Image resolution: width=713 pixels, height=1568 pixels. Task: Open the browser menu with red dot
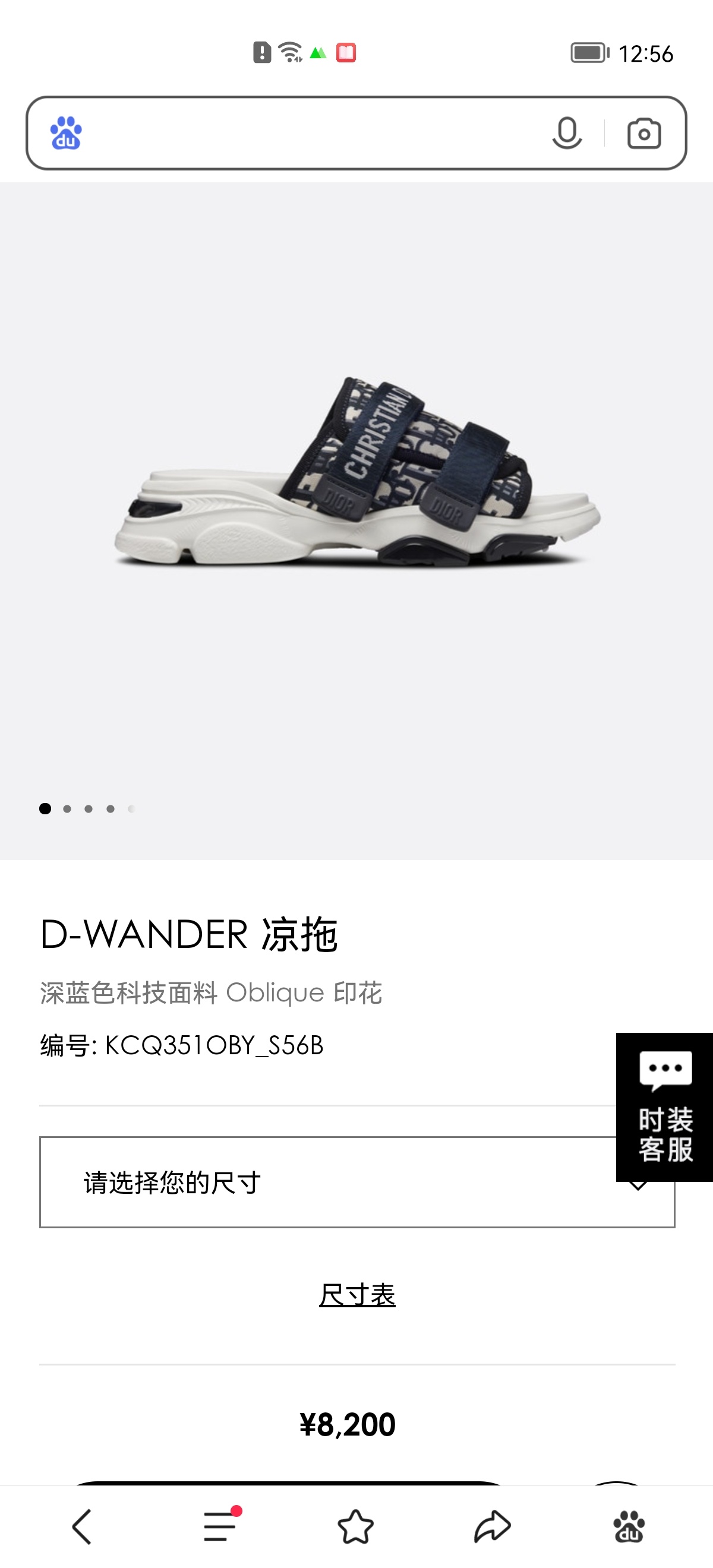[x=220, y=1526]
